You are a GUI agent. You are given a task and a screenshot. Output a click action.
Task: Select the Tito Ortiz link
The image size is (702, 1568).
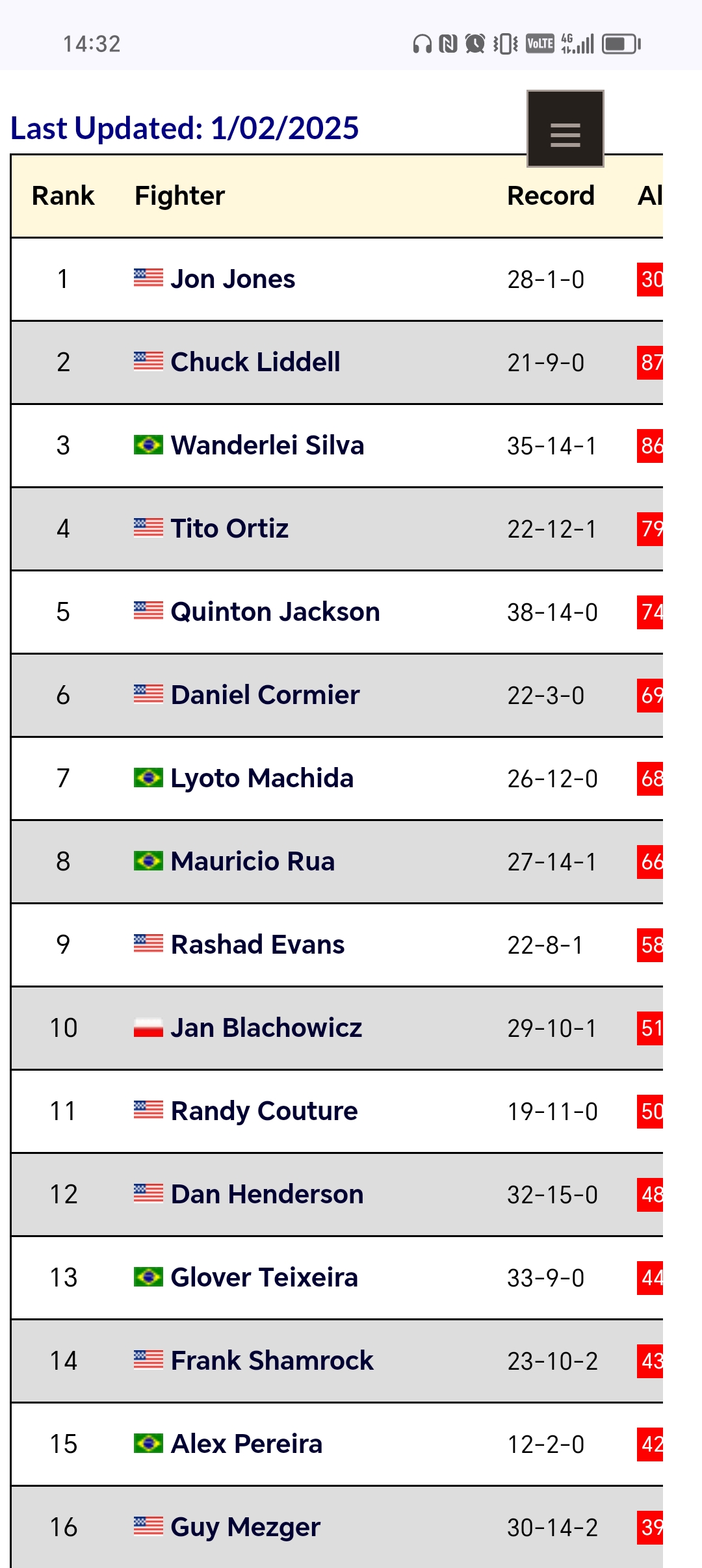229,529
